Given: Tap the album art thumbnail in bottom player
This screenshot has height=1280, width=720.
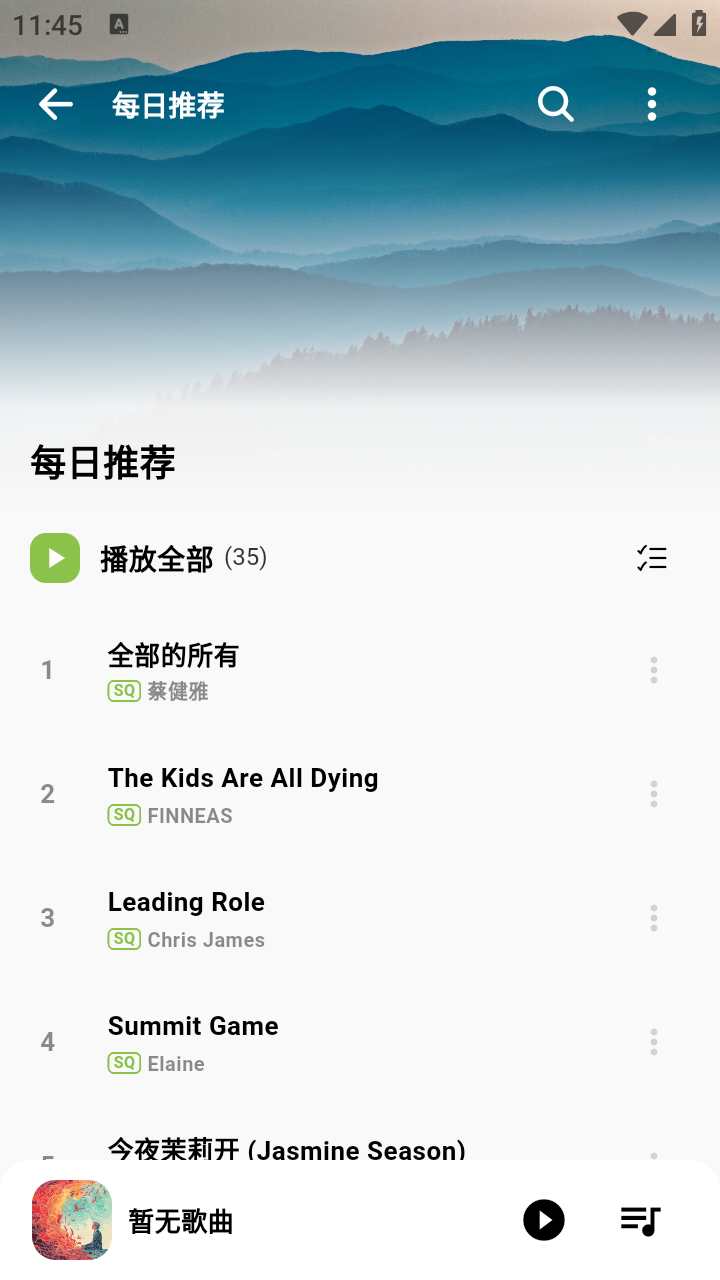Looking at the screenshot, I should click(x=72, y=1220).
